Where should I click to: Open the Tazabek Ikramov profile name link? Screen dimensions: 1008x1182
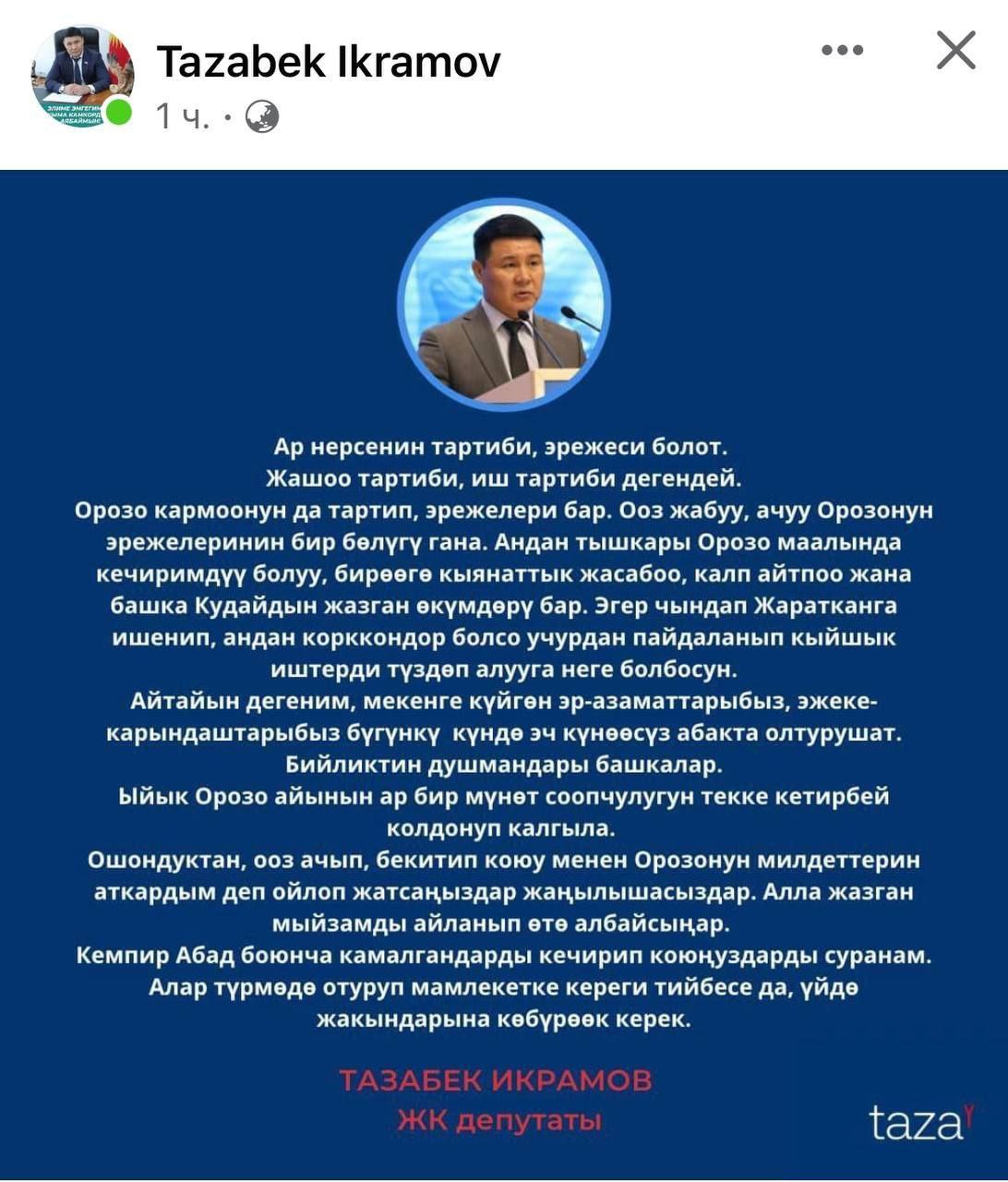pyautogui.click(x=329, y=62)
